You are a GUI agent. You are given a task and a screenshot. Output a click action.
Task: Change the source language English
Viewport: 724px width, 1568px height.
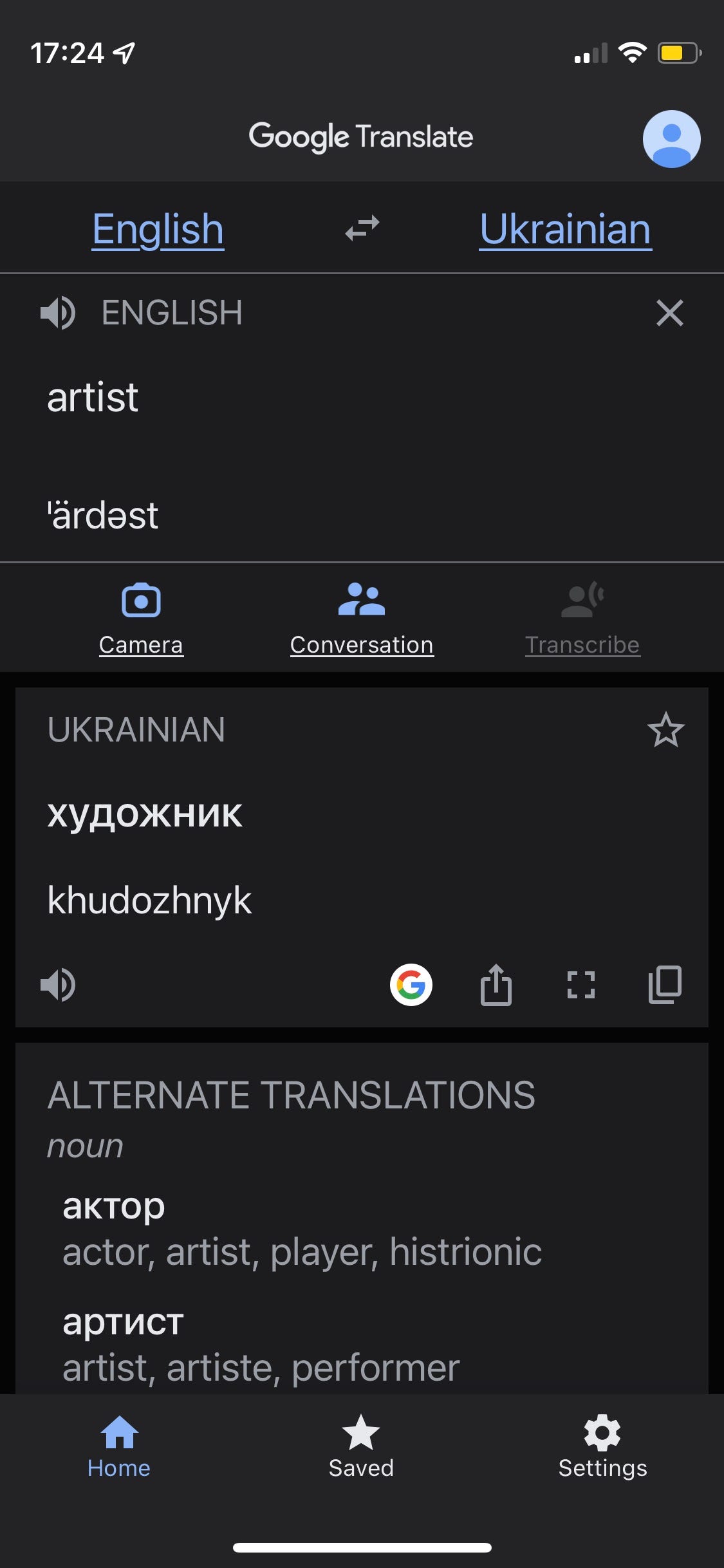[x=158, y=229]
